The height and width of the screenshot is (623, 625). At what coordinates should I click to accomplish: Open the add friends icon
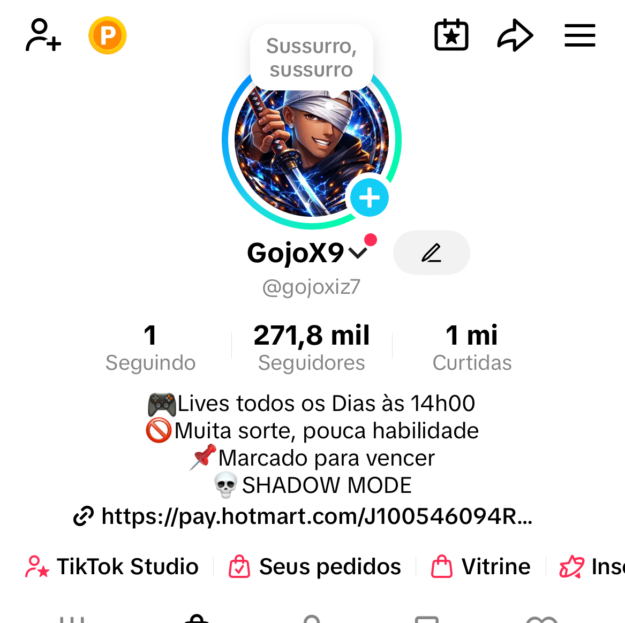coord(43,36)
